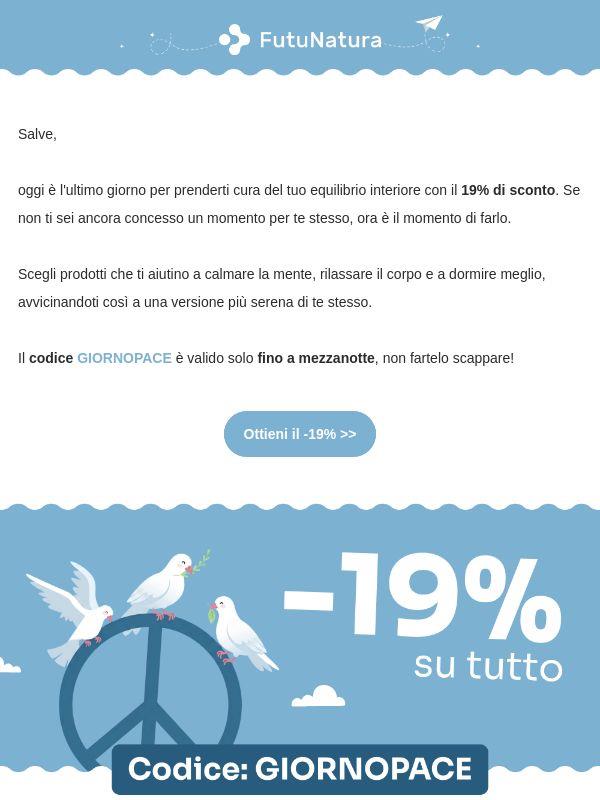This screenshot has width=600, height=800.
Task: Tap the 'Ottieni il -19% >>' button
Action: [299, 434]
